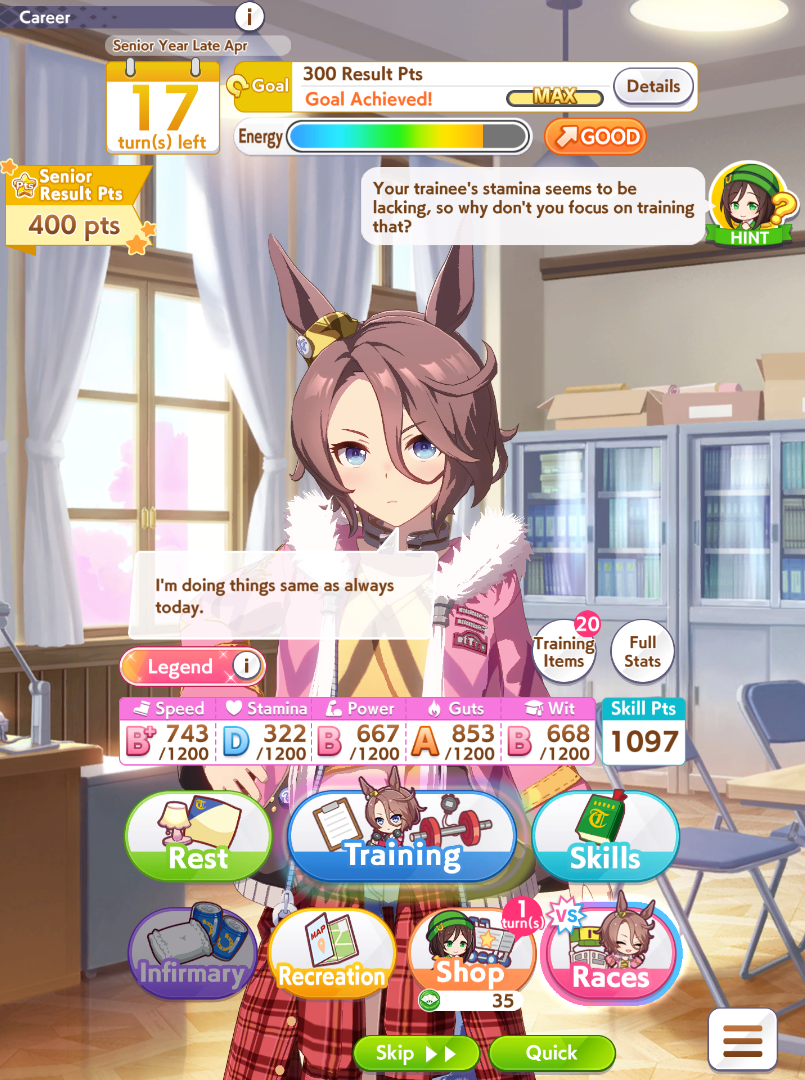
Task: Open the hamburger menu
Action: click(742, 1040)
